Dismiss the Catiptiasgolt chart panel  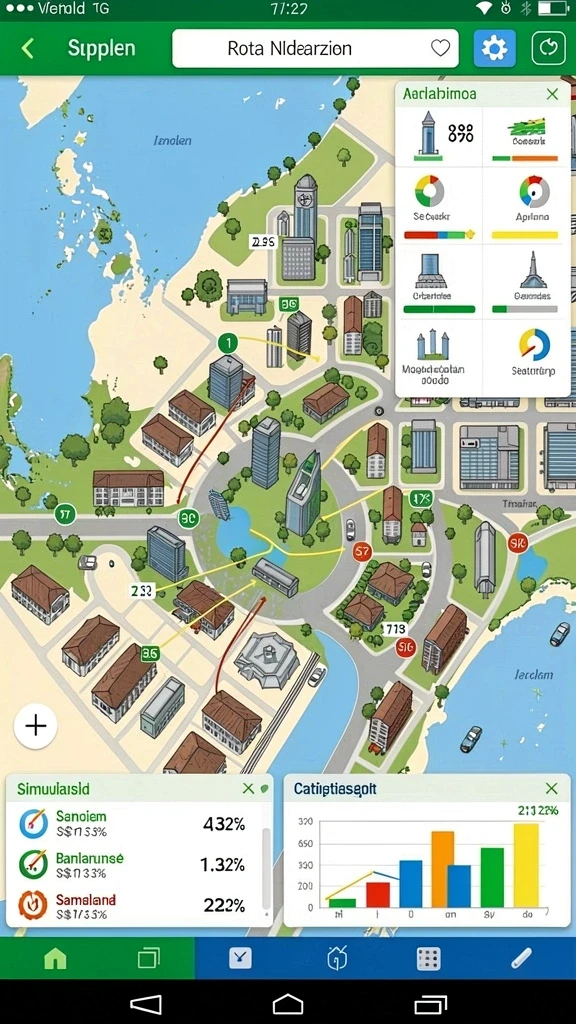[x=552, y=788]
